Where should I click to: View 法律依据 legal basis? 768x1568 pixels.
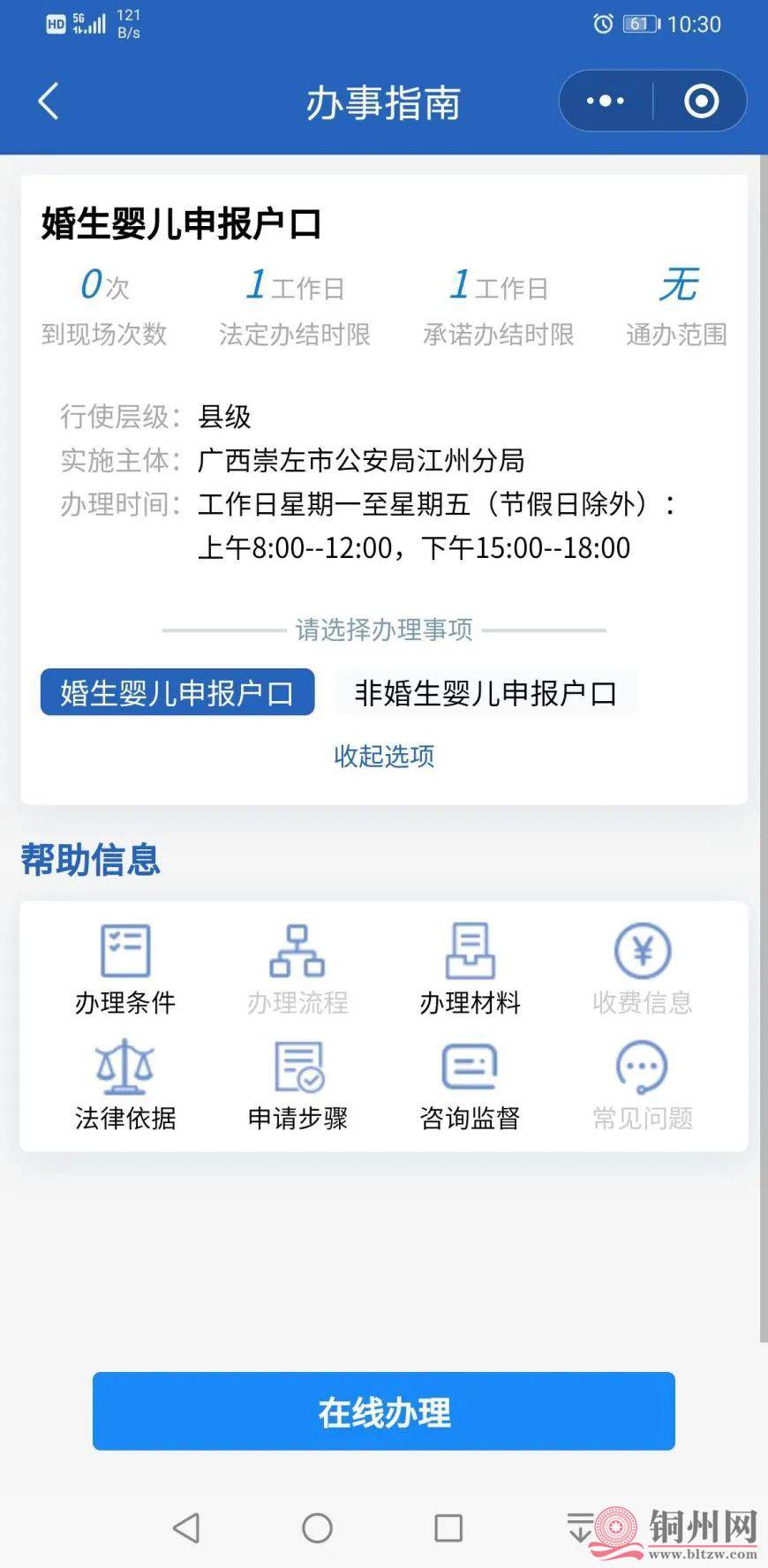coord(125,1085)
